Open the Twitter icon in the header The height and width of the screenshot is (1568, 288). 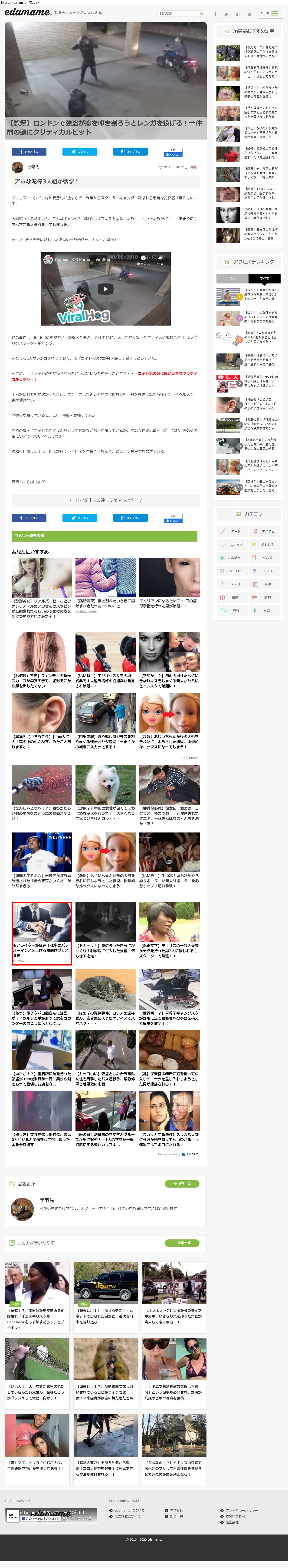click(226, 13)
